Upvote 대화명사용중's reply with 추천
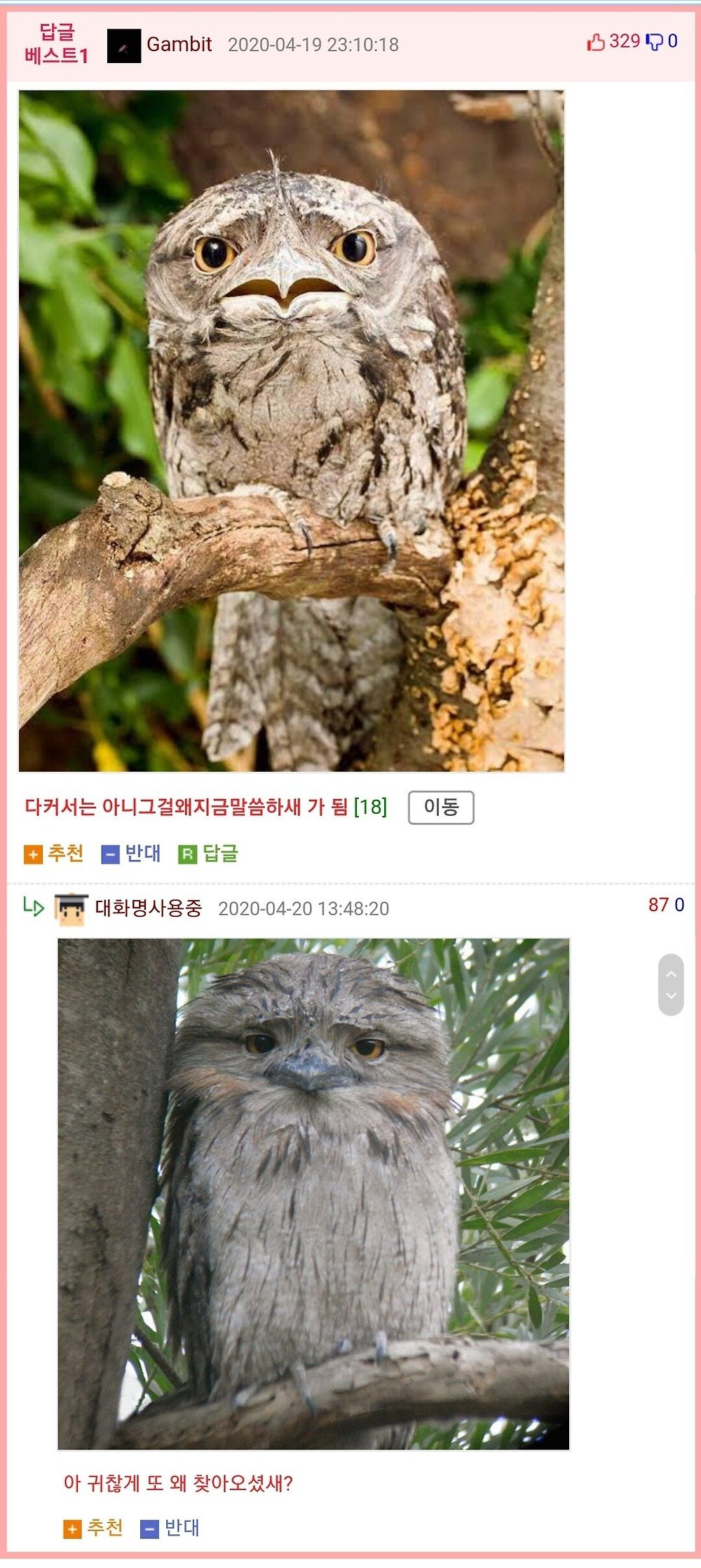The image size is (701, 1568). pyautogui.click(x=93, y=1528)
